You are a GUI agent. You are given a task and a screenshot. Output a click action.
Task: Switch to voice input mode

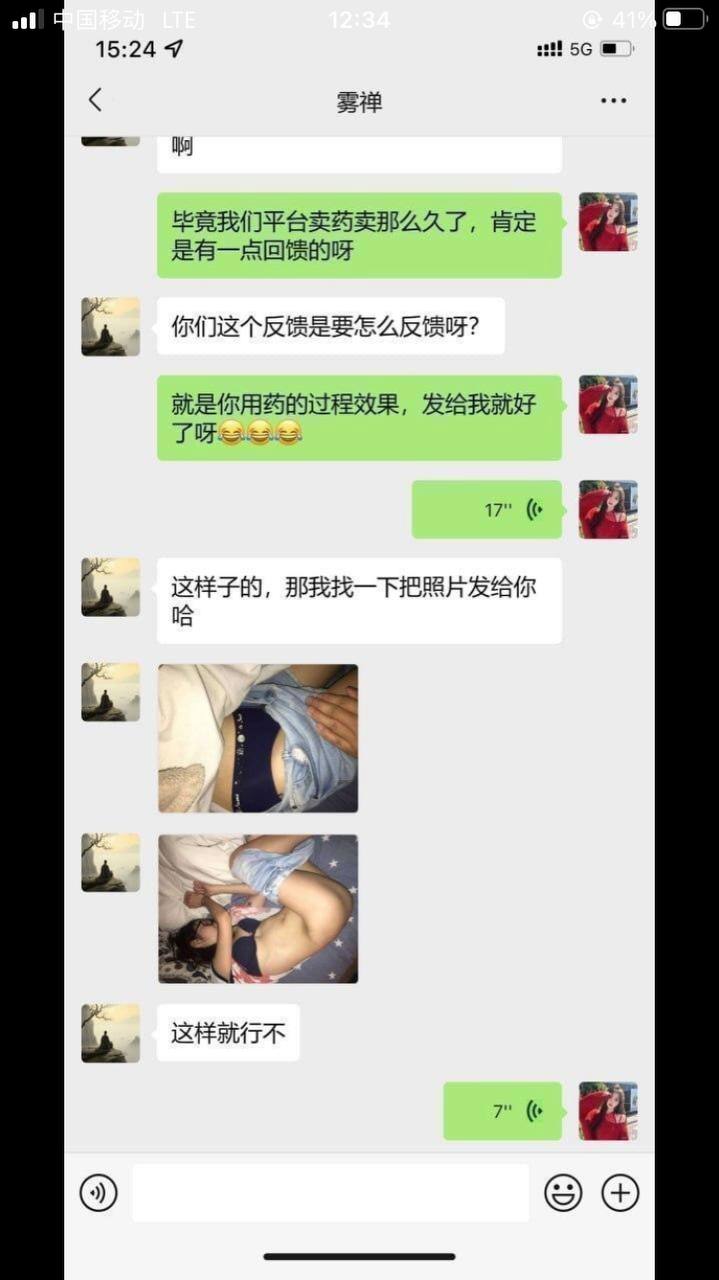coord(98,1192)
